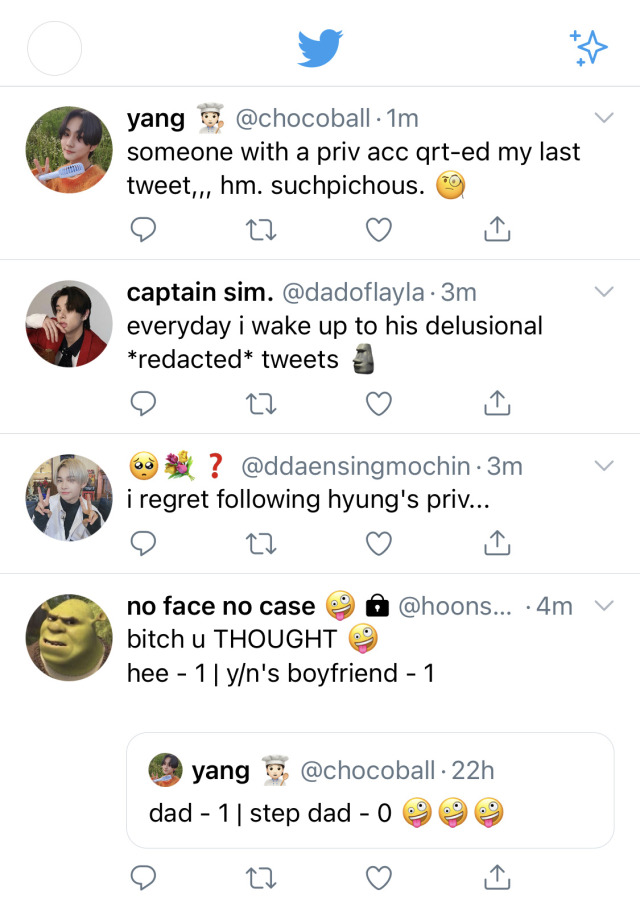Share captain sim.'s tweet
This screenshot has width=640, height=907.
pos(496,404)
